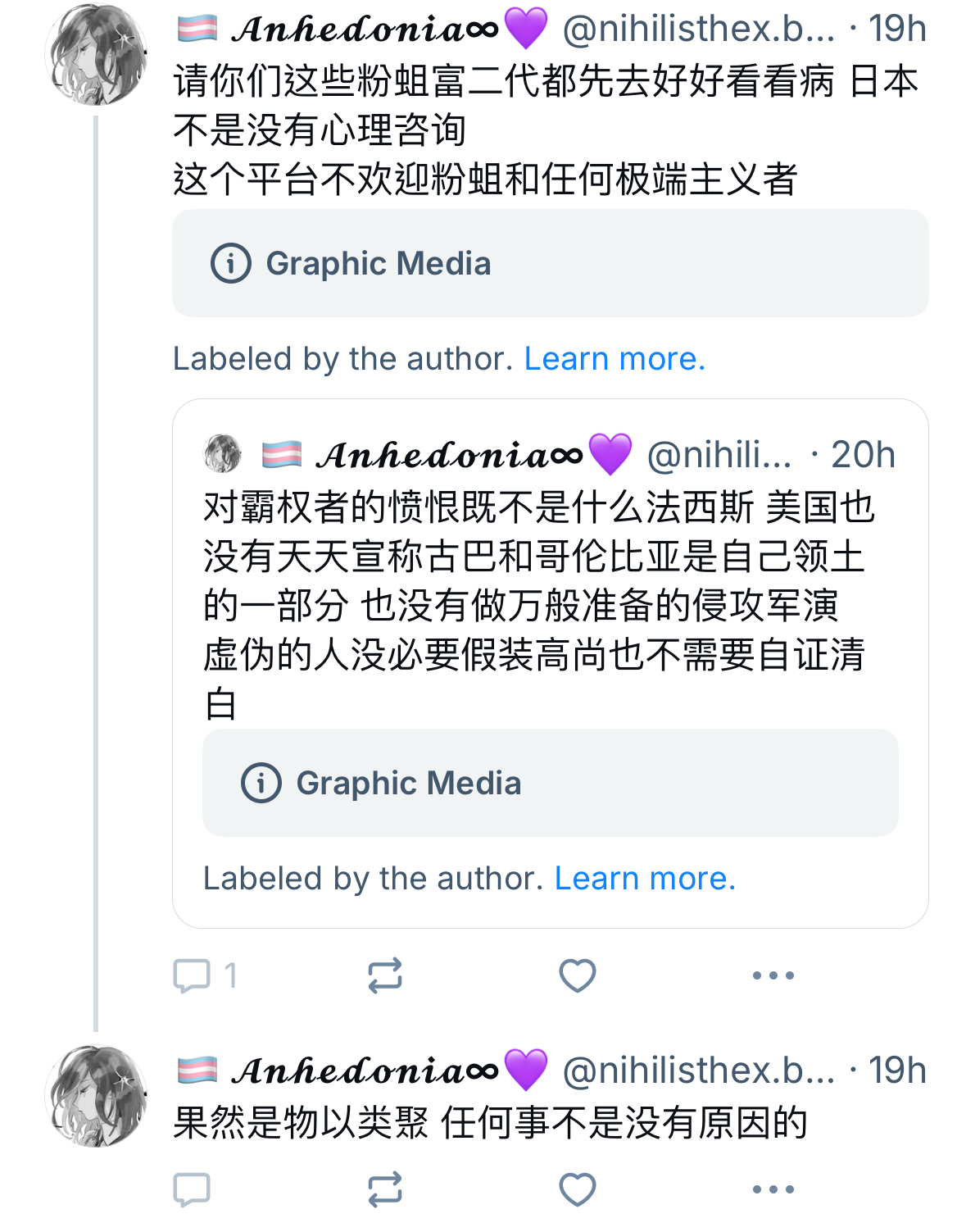This screenshot has height=1232, width=966.
Task: Tap Learn more in the quoted post
Action: tap(645, 879)
